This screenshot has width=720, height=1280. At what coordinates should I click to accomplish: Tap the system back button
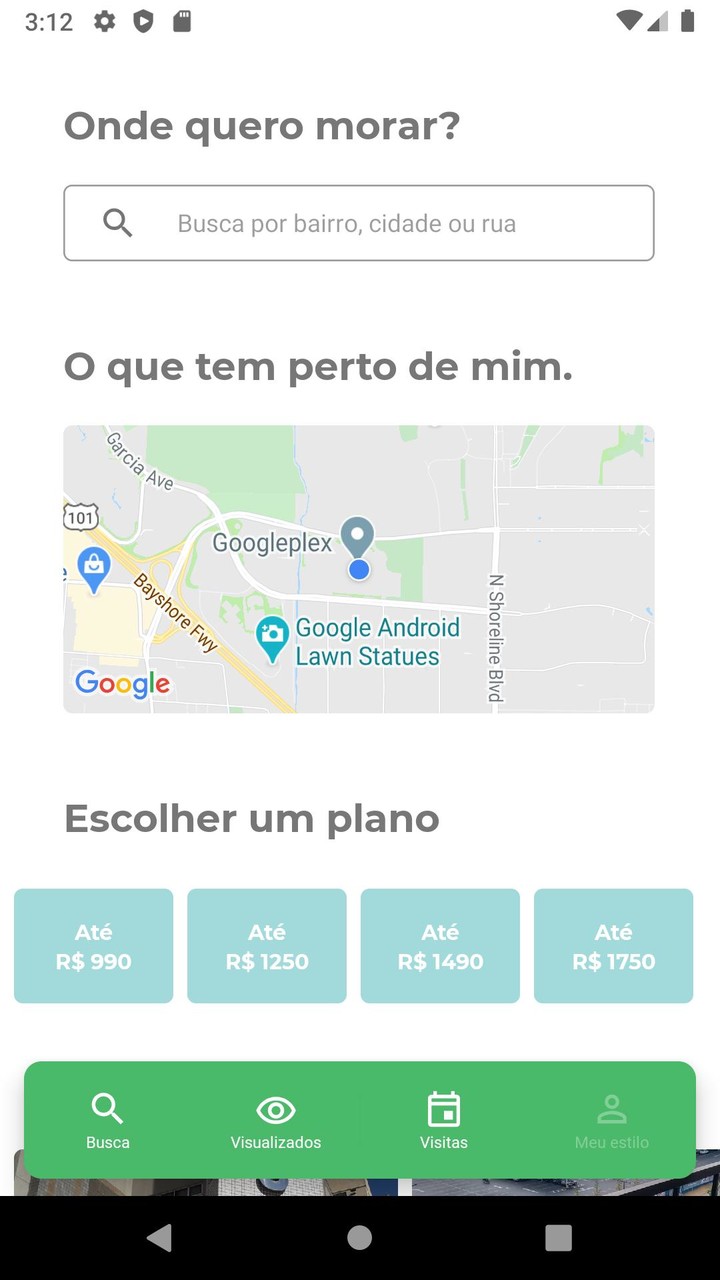pos(159,1238)
